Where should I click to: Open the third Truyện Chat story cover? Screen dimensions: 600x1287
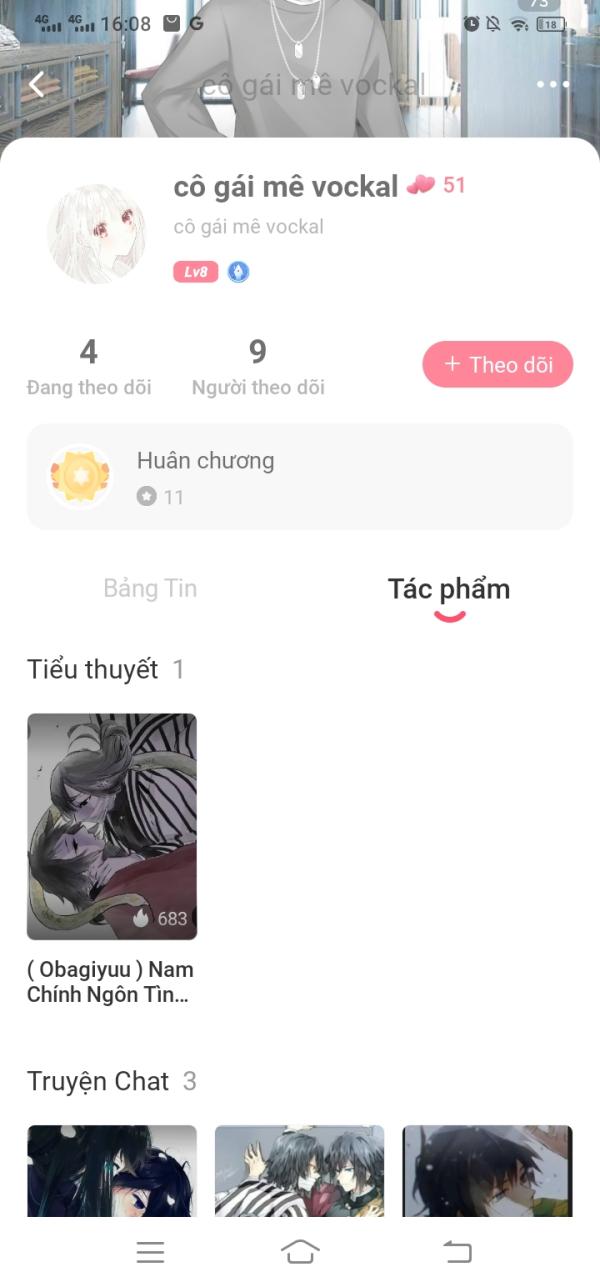pos(487,1171)
